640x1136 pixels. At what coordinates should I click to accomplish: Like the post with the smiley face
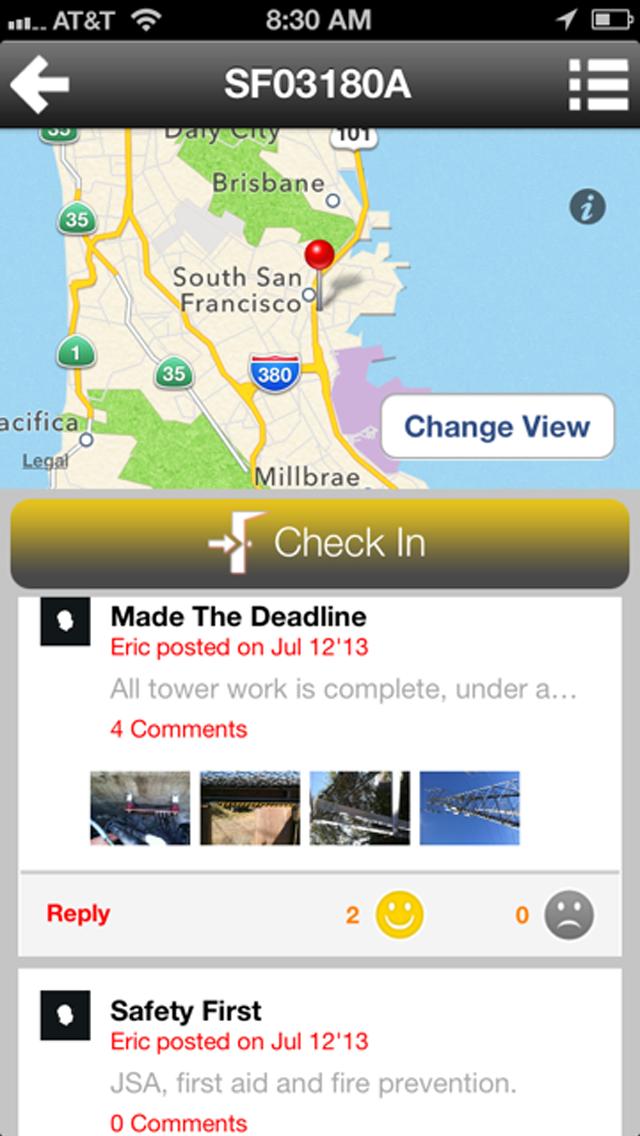click(x=399, y=915)
